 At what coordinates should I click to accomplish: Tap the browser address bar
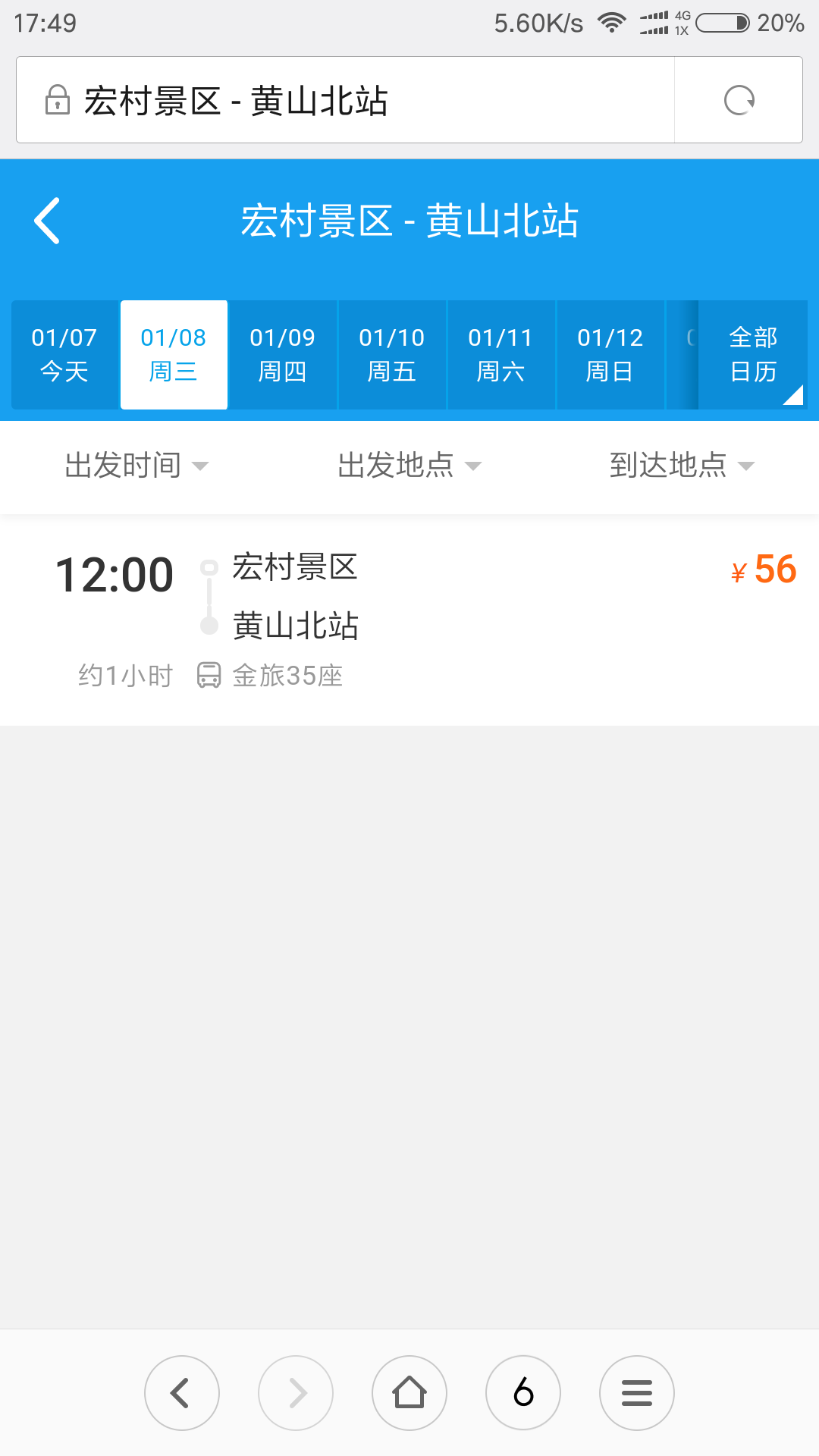pos(345,100)
